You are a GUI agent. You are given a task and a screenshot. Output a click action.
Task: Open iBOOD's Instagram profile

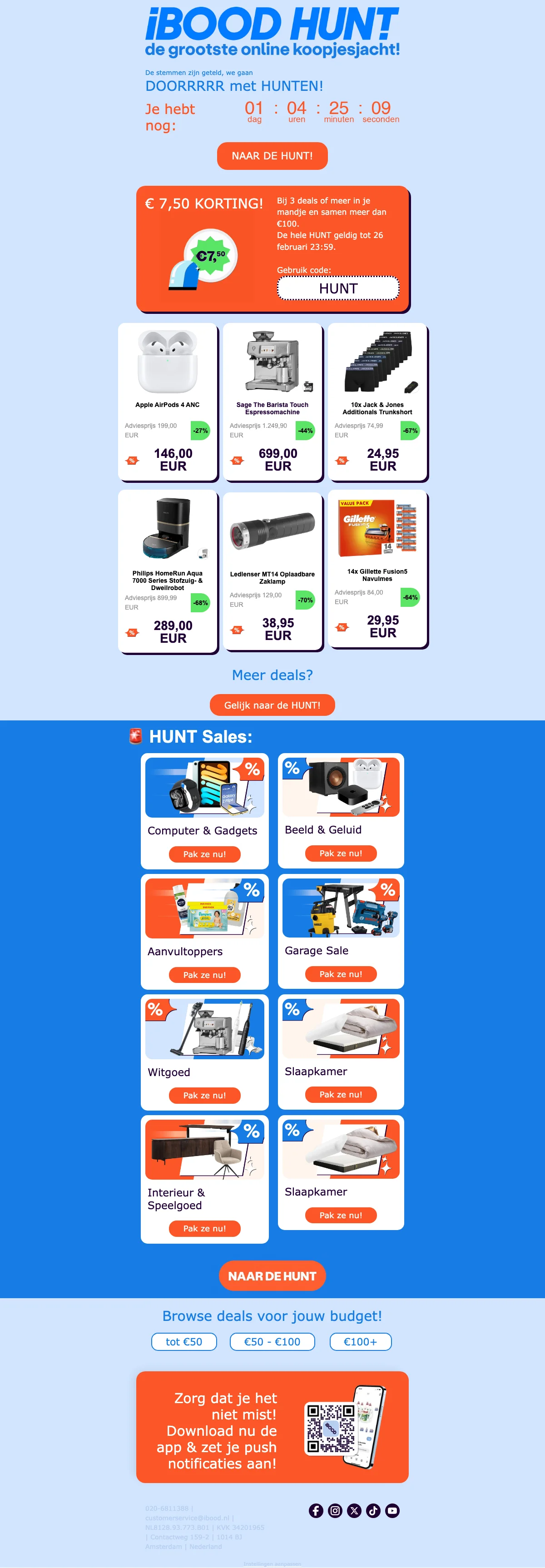pyautogui.click(x=335, y=1510)
